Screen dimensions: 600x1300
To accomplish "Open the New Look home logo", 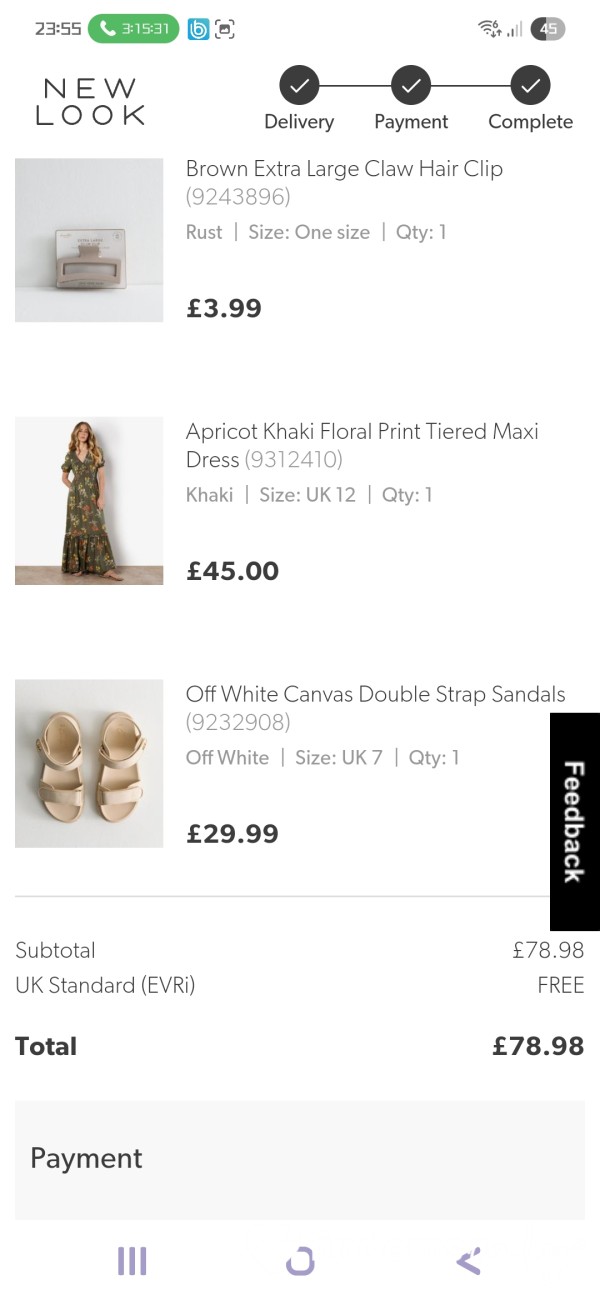I will tap(90, 101).
